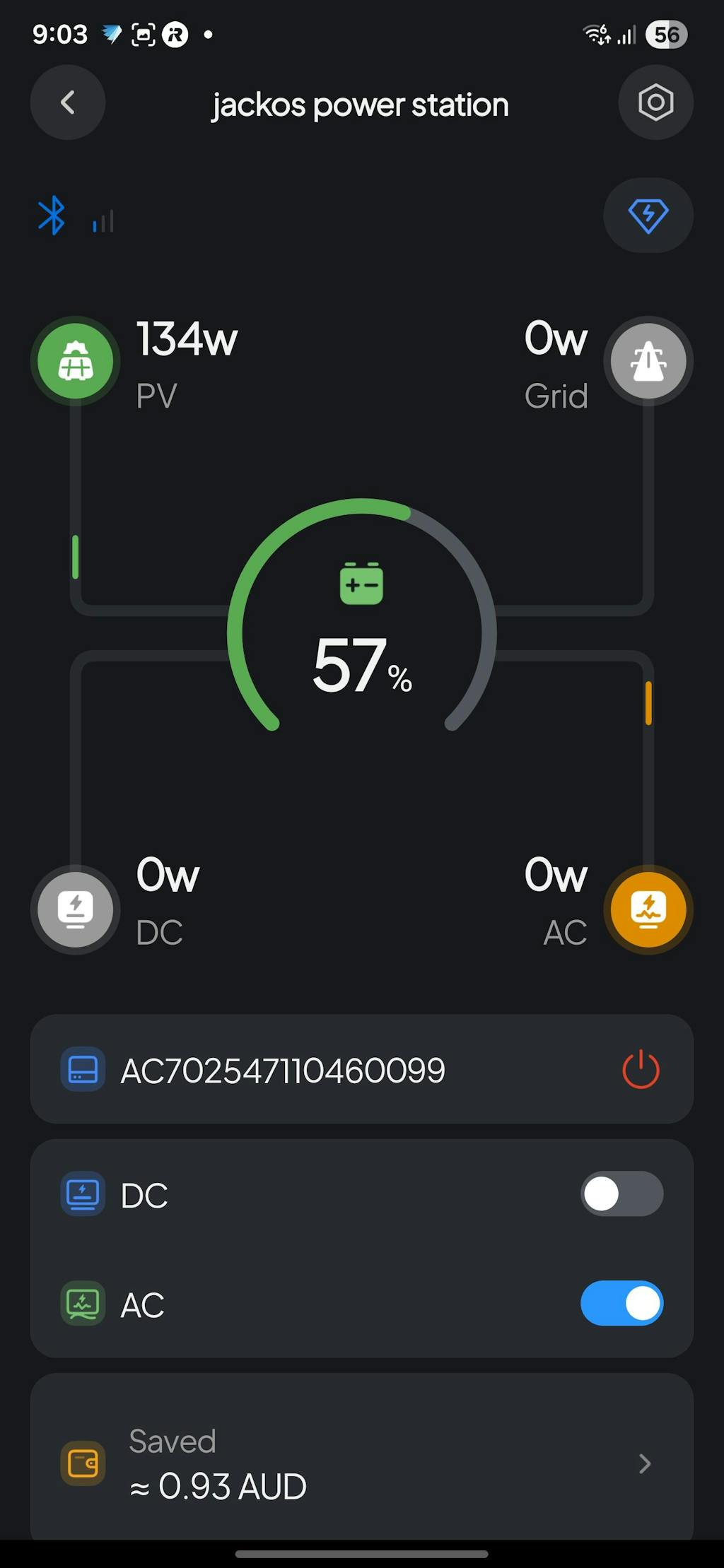
Task: Tap the red power button for AC702547110460099
Action: tap(641, 1069)
